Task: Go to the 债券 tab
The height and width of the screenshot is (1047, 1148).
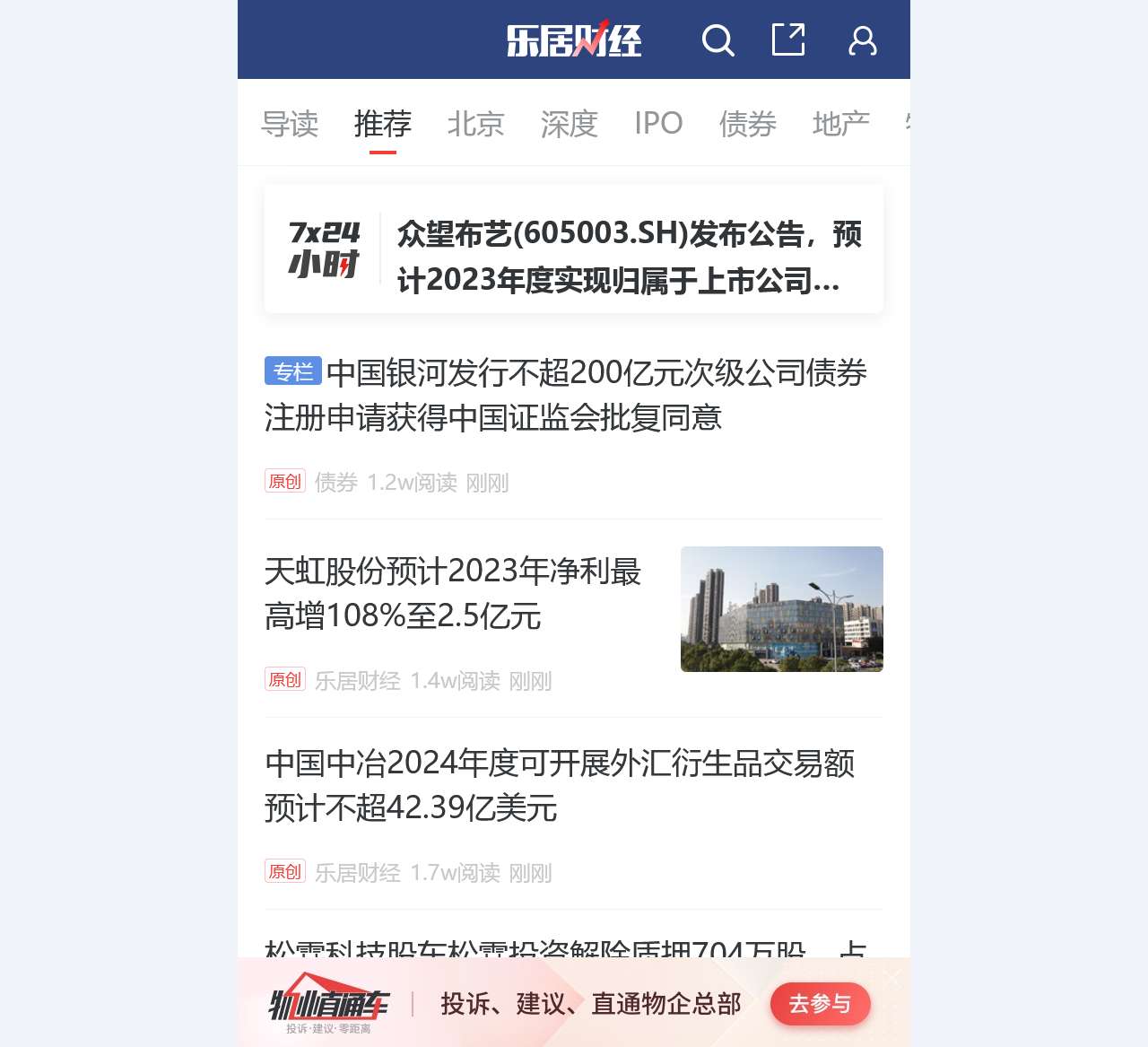Action: (x=747, y=124)
